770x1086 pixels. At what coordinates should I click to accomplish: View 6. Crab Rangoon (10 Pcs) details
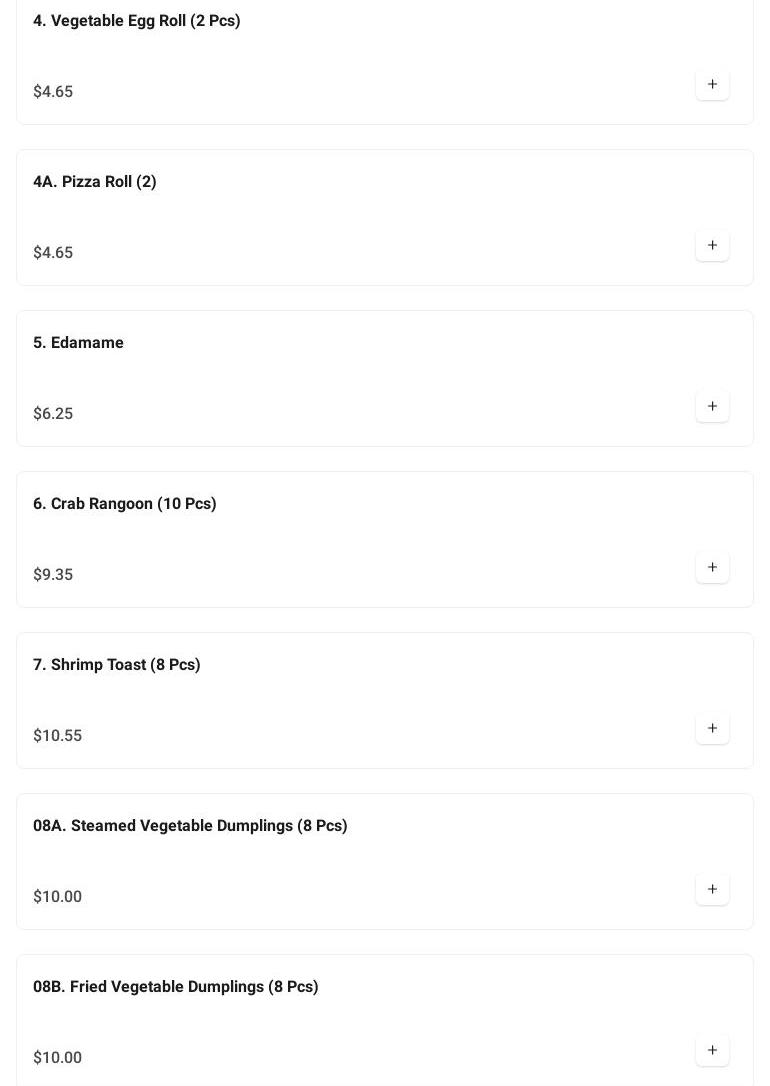click(x=125, y=504)
